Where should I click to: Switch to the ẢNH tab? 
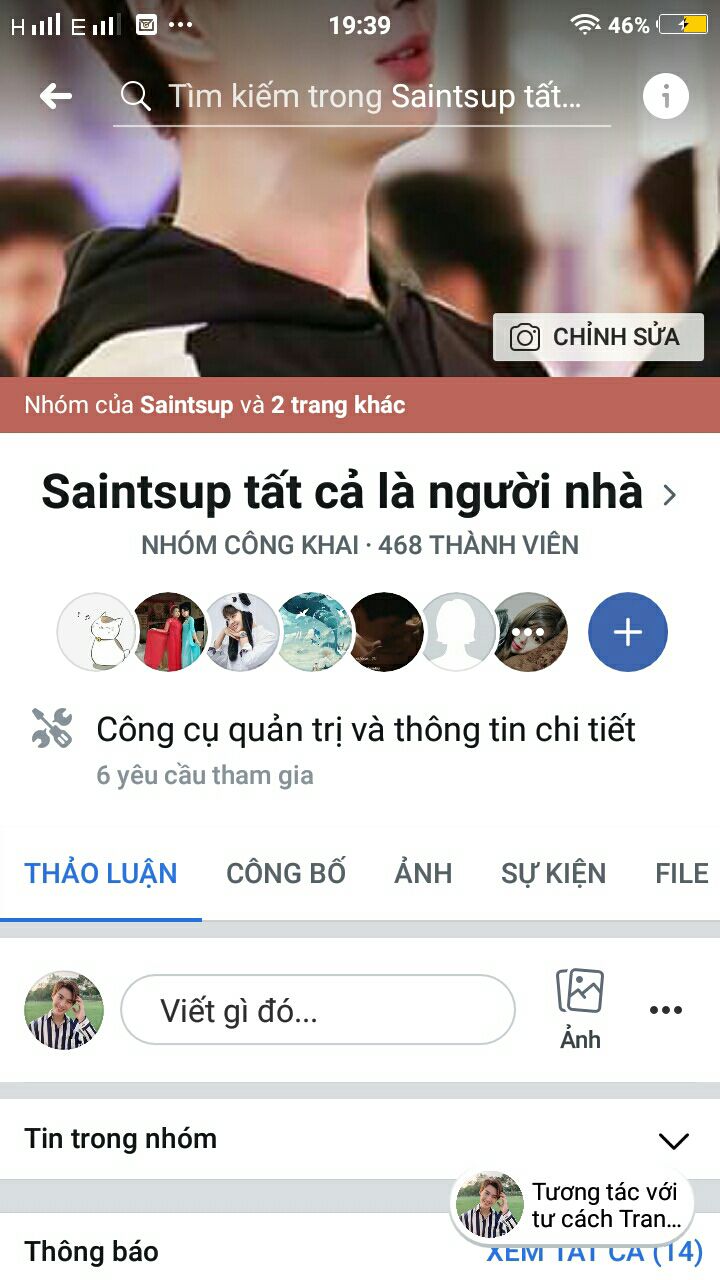click(x=423, y=873)
